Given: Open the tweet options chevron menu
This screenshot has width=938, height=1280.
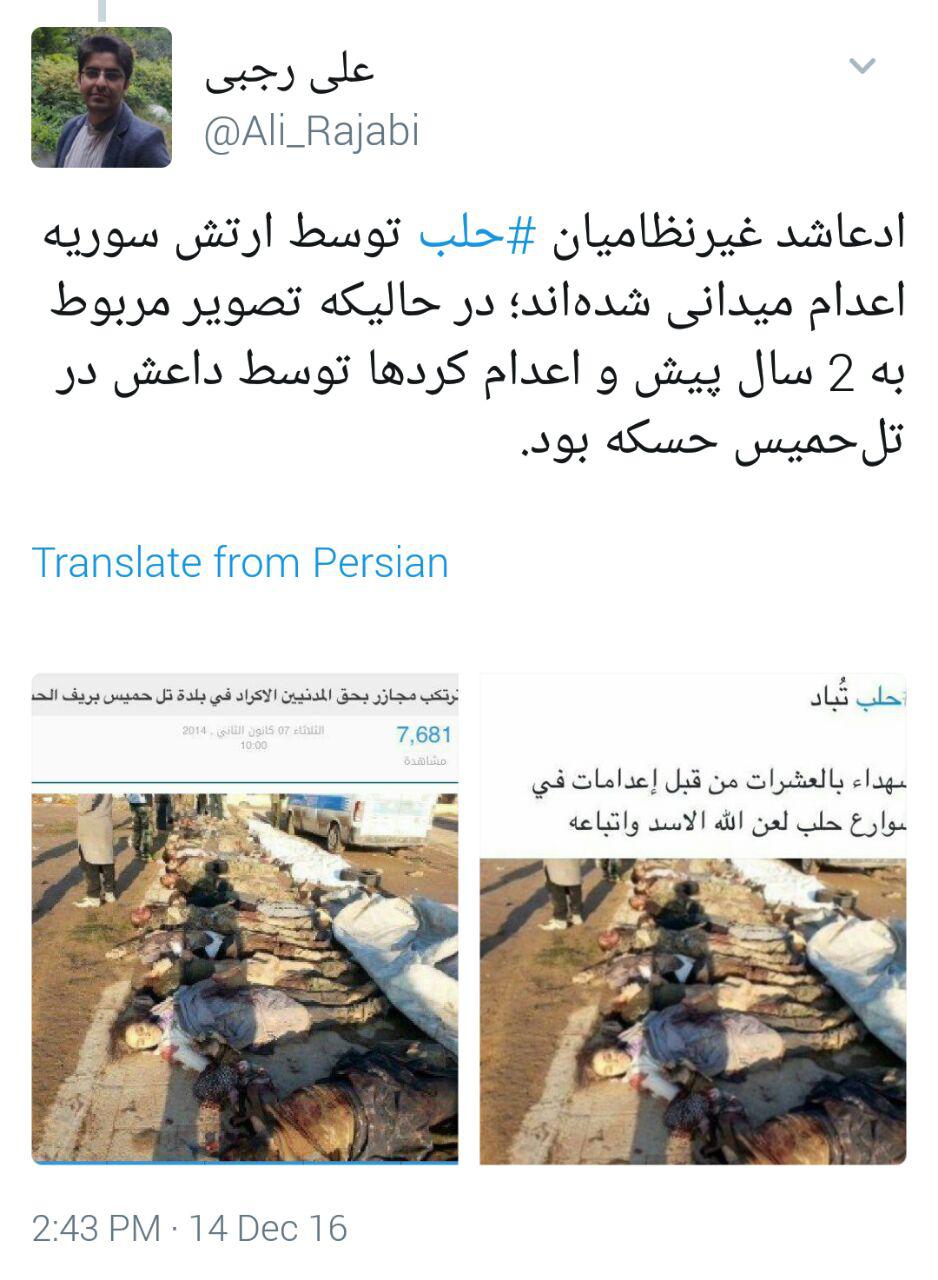Looking at the screenshot, I should 861,67.
